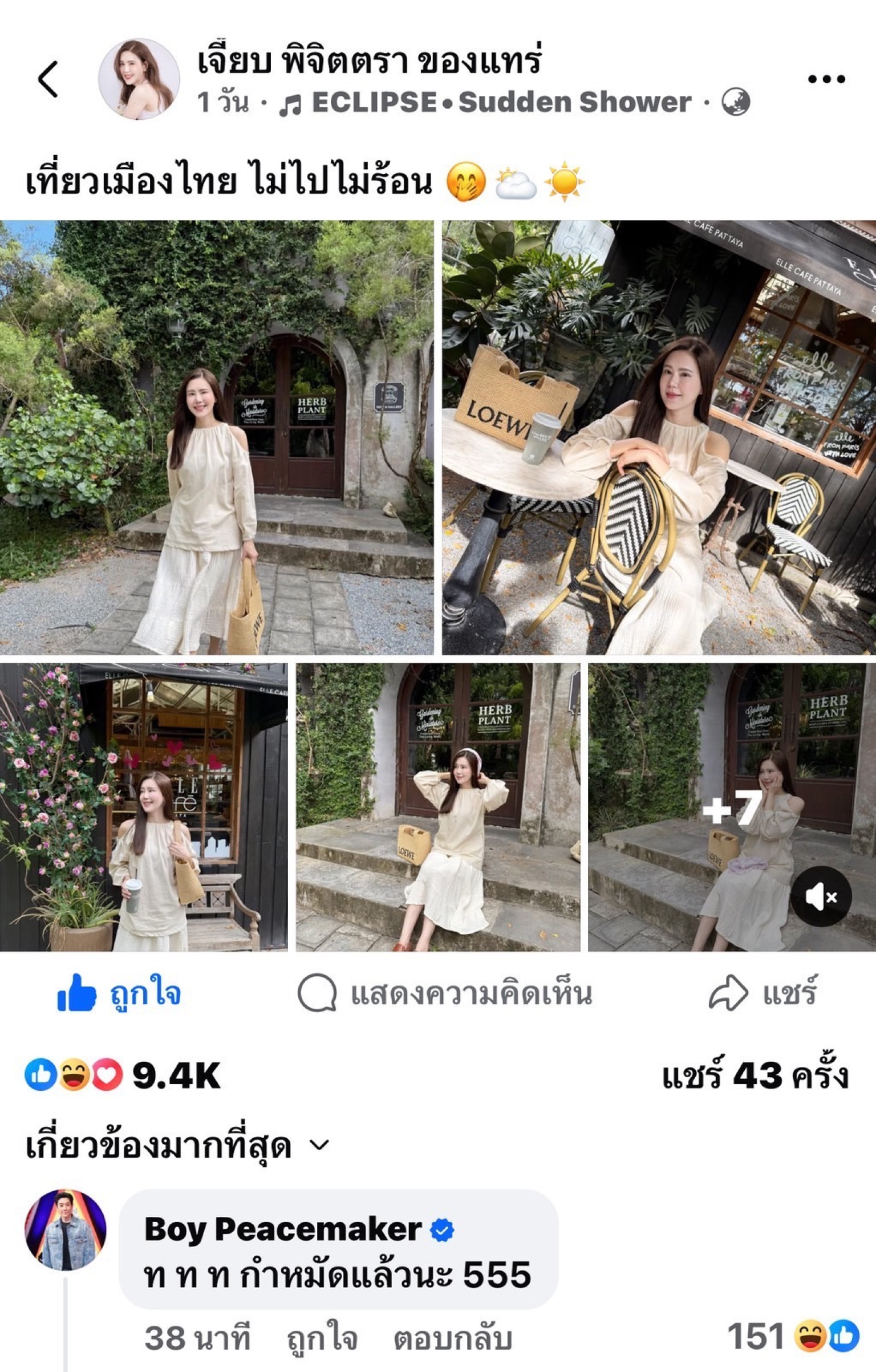Open the photo with pink flowers
Image resolution: width=876 pixels, height=1372 pixels.
[143, 807]
